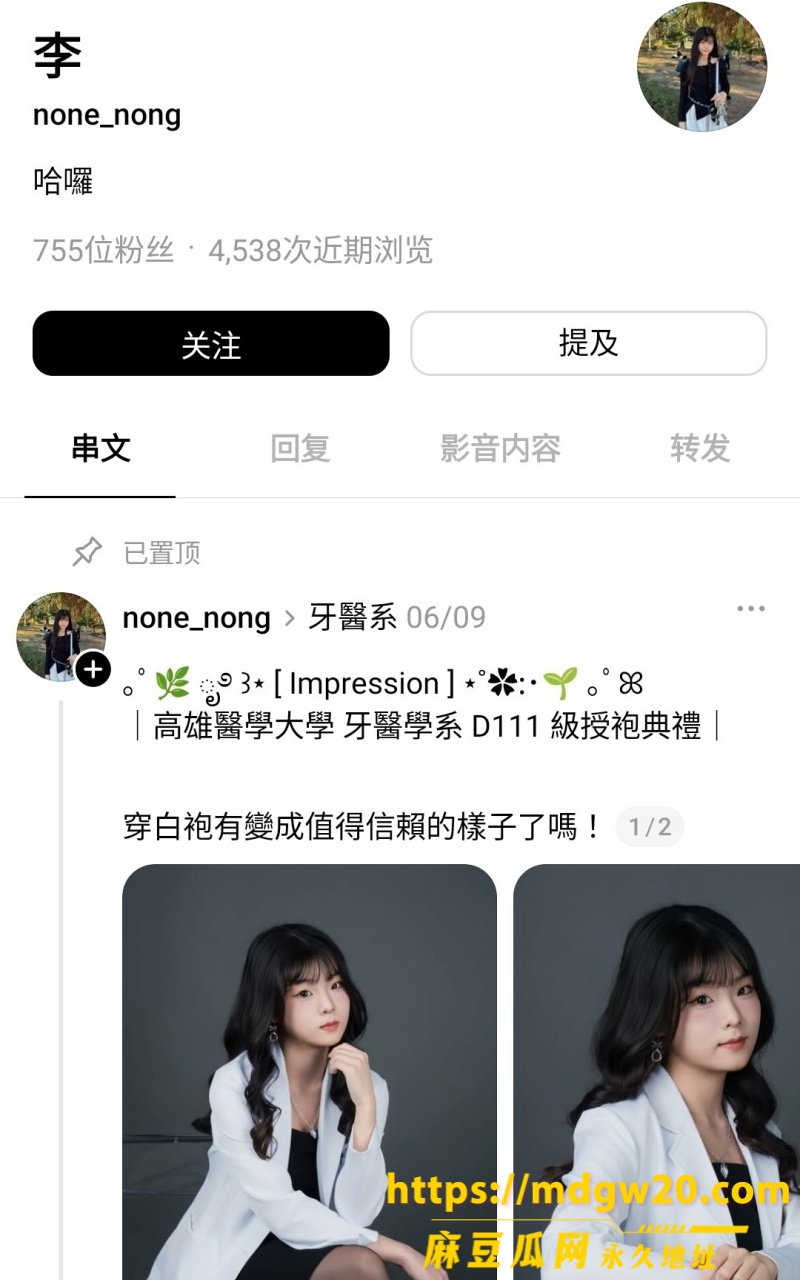Viewport: 800px width, 1280px height.
Task: View the large profile picture
Action: click(x=702, y=67)
